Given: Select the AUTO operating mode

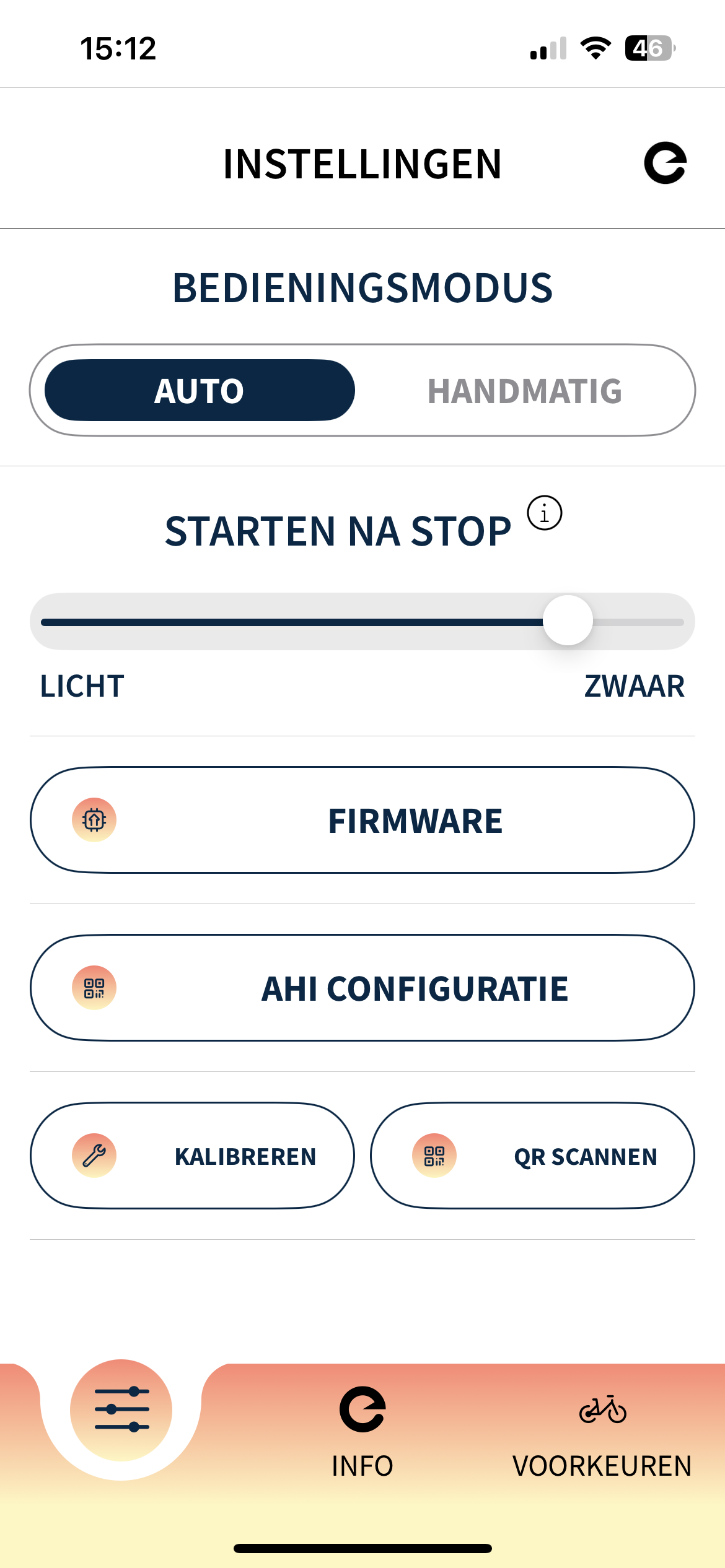Looking at the screenshot, I should click(x=200, y=391).
